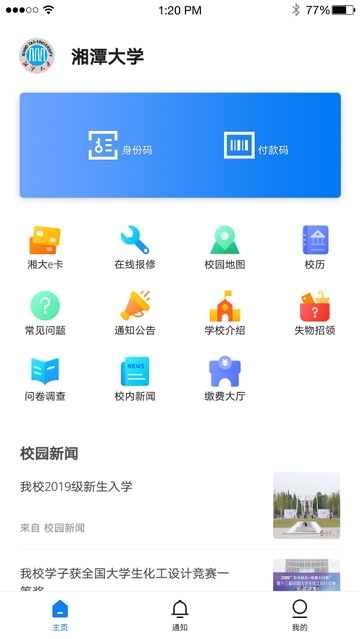Open 问卷调查 survey
The image size is (360, 639).
coord(45,379)
